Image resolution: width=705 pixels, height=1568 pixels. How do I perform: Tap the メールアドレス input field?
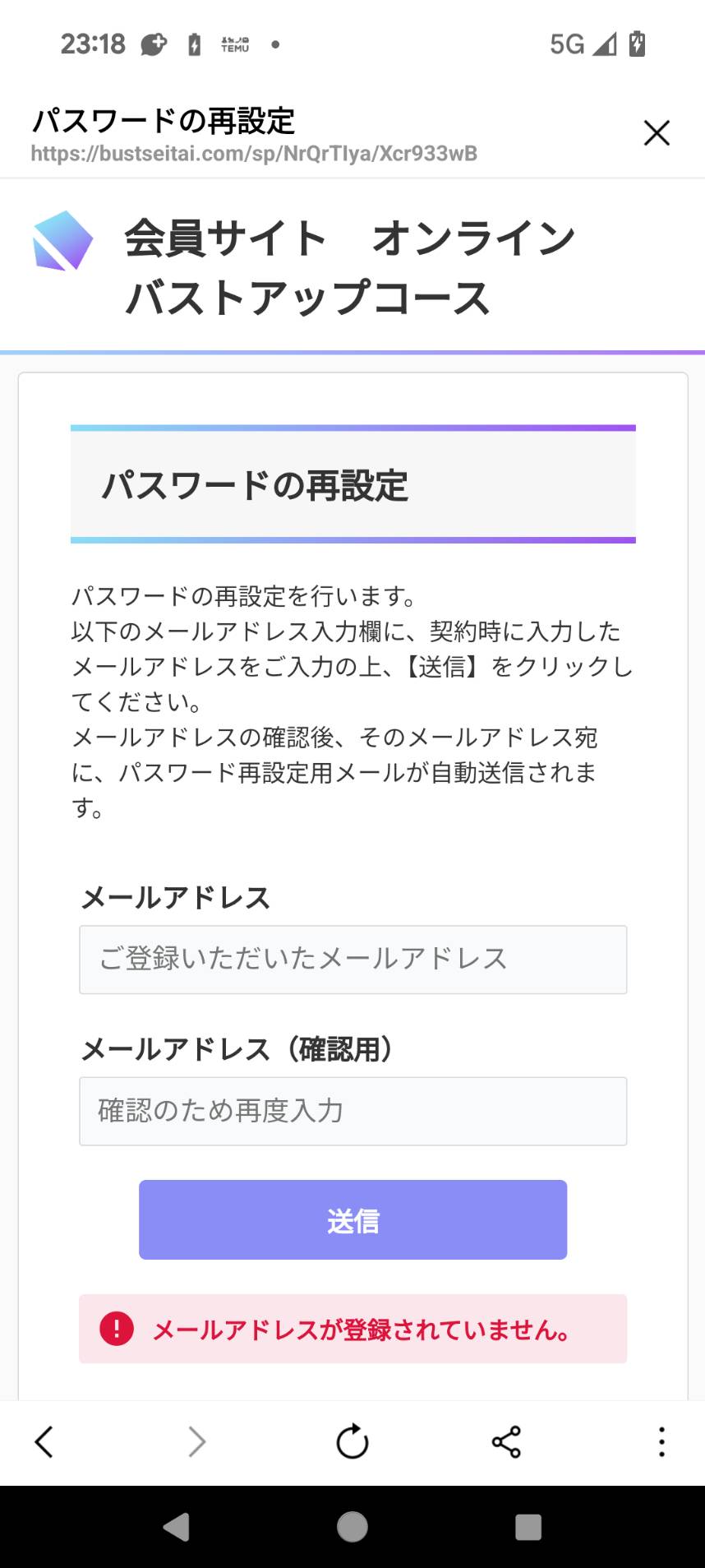pyautogui.click(x=352, y=960)
